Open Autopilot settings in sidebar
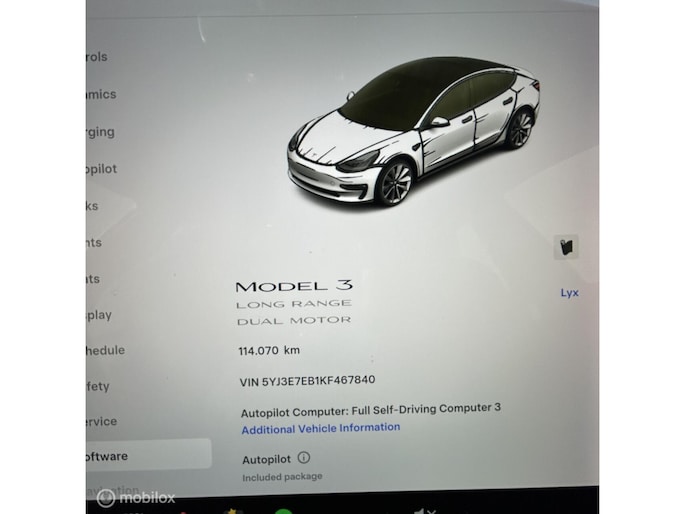The width and height of the screenshot is (685, 514). click(x=102, y=169)
